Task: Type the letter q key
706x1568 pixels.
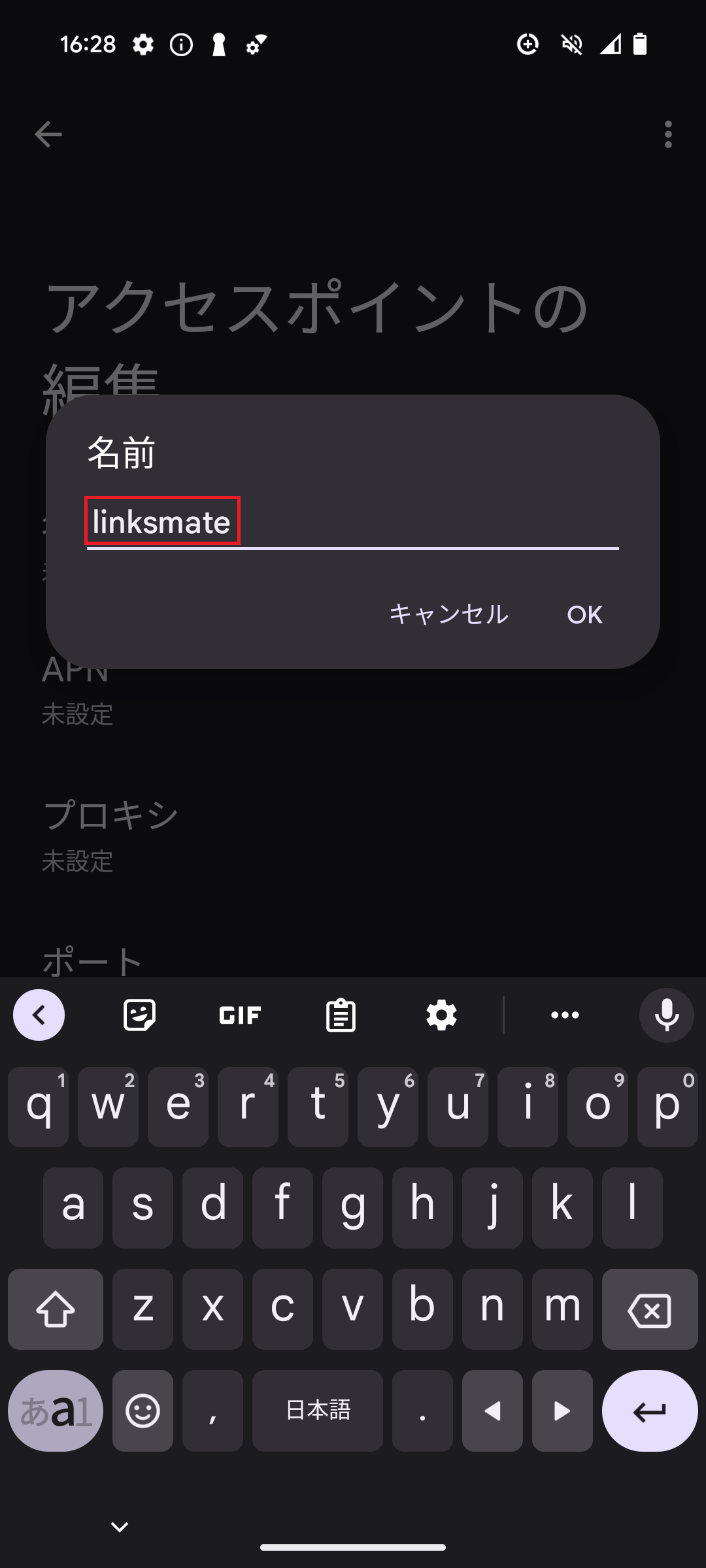Action: click(39, 1107)
